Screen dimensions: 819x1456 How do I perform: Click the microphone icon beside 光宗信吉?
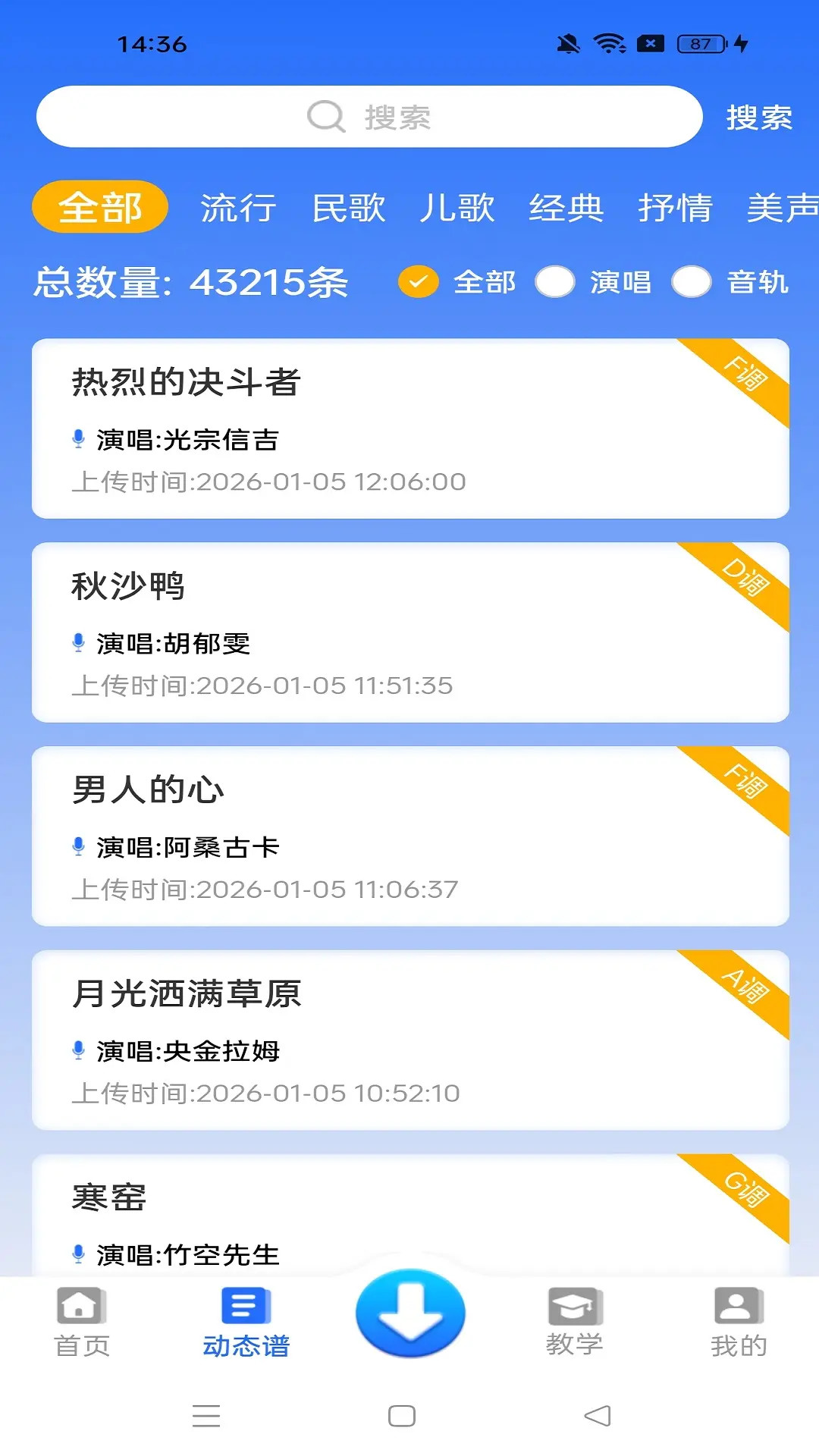click(x=78, y=440)
